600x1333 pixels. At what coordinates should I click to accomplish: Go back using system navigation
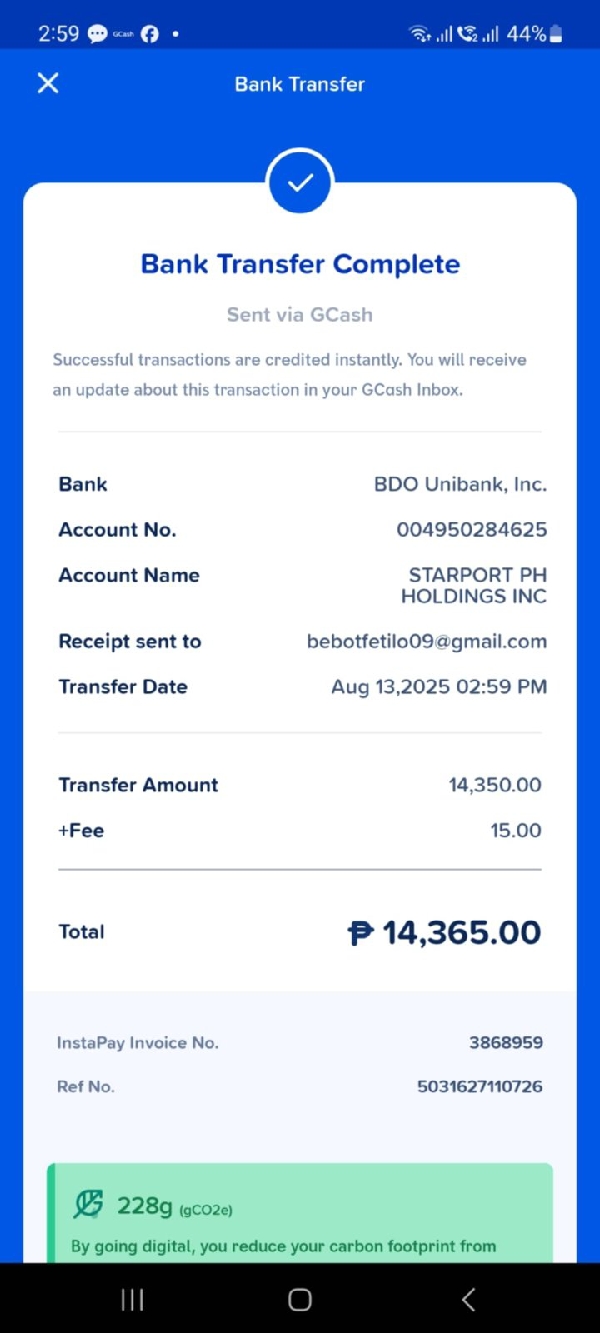(468, 1299)
